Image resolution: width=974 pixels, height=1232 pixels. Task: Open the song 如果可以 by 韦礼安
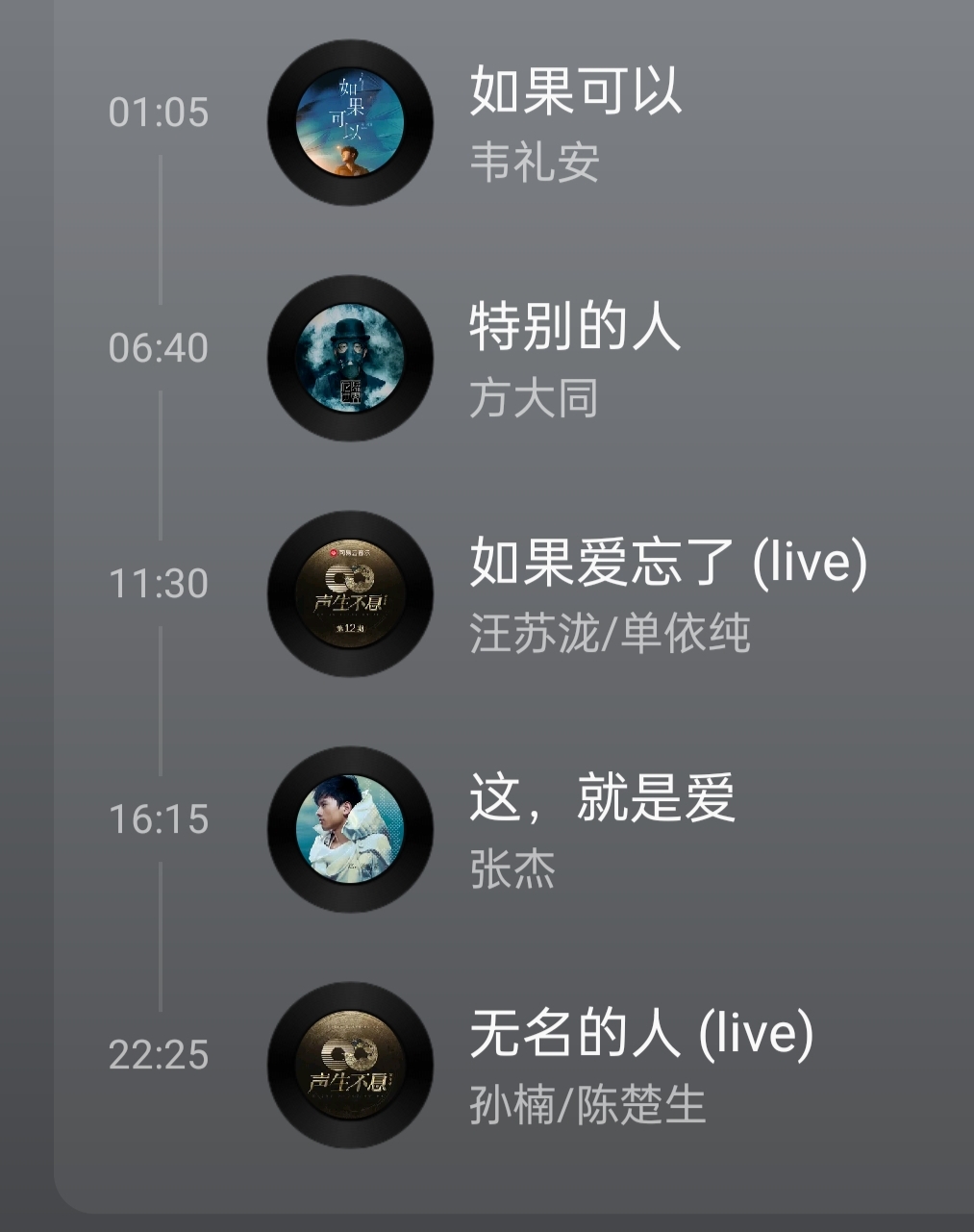pos(575,93)
